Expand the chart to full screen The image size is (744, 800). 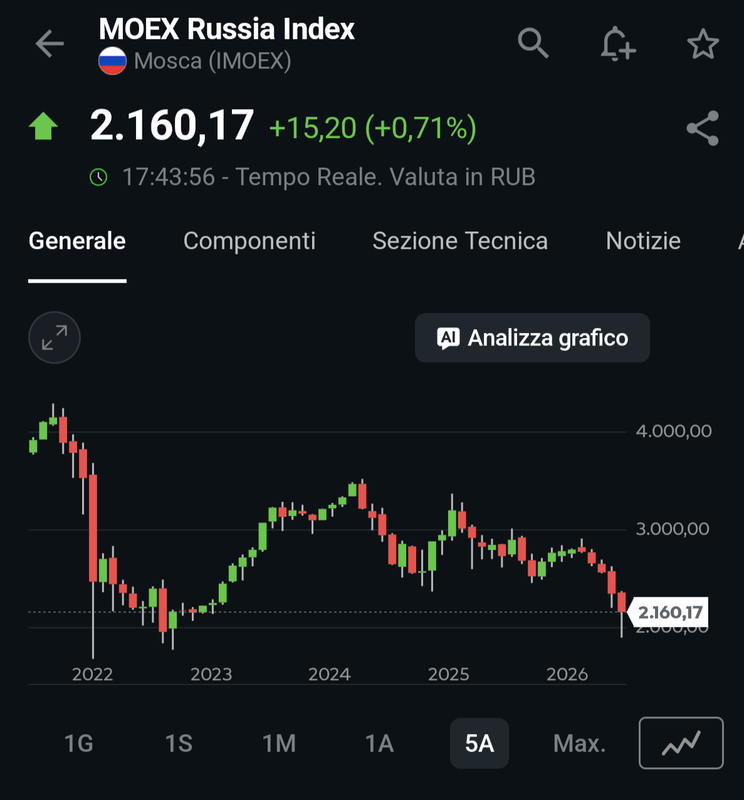click(x=54, y=338)
